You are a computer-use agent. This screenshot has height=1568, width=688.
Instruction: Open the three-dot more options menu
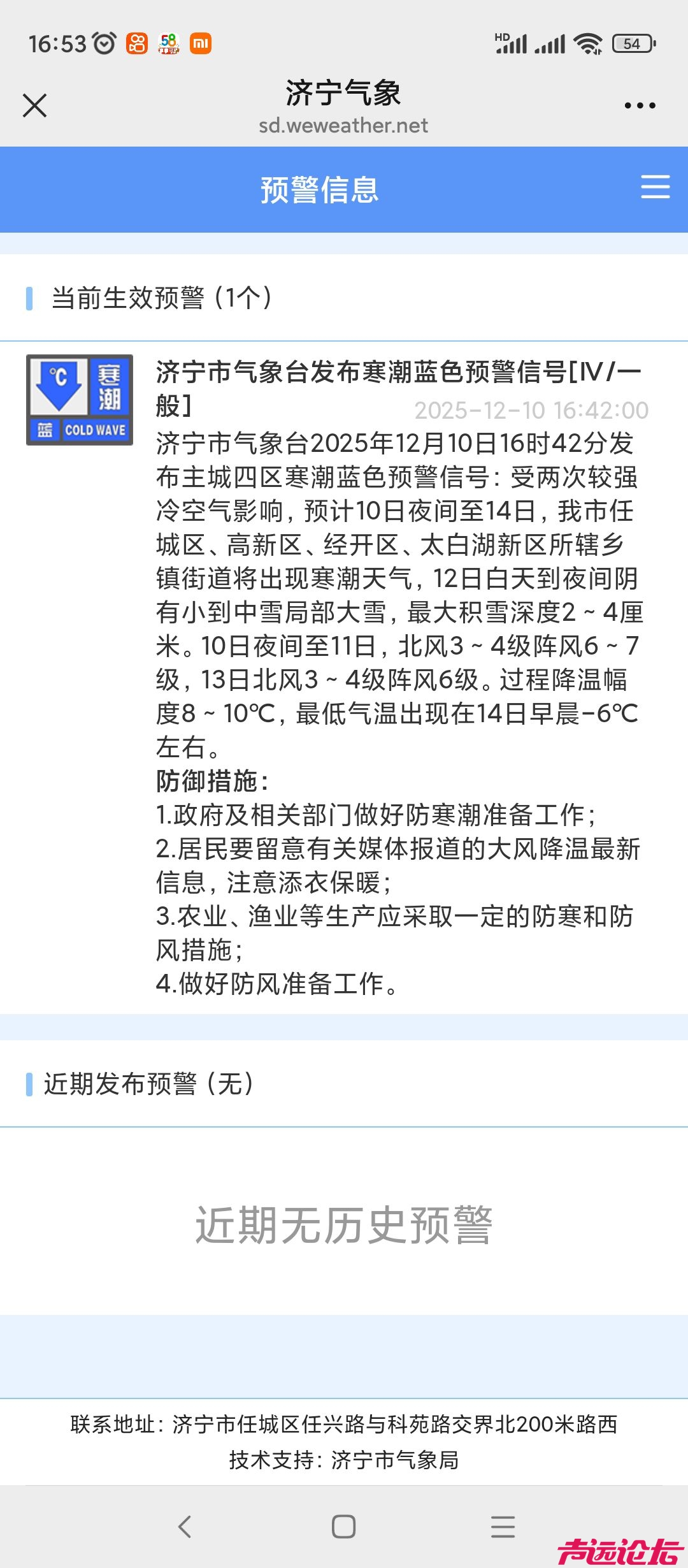coord(640,106)
